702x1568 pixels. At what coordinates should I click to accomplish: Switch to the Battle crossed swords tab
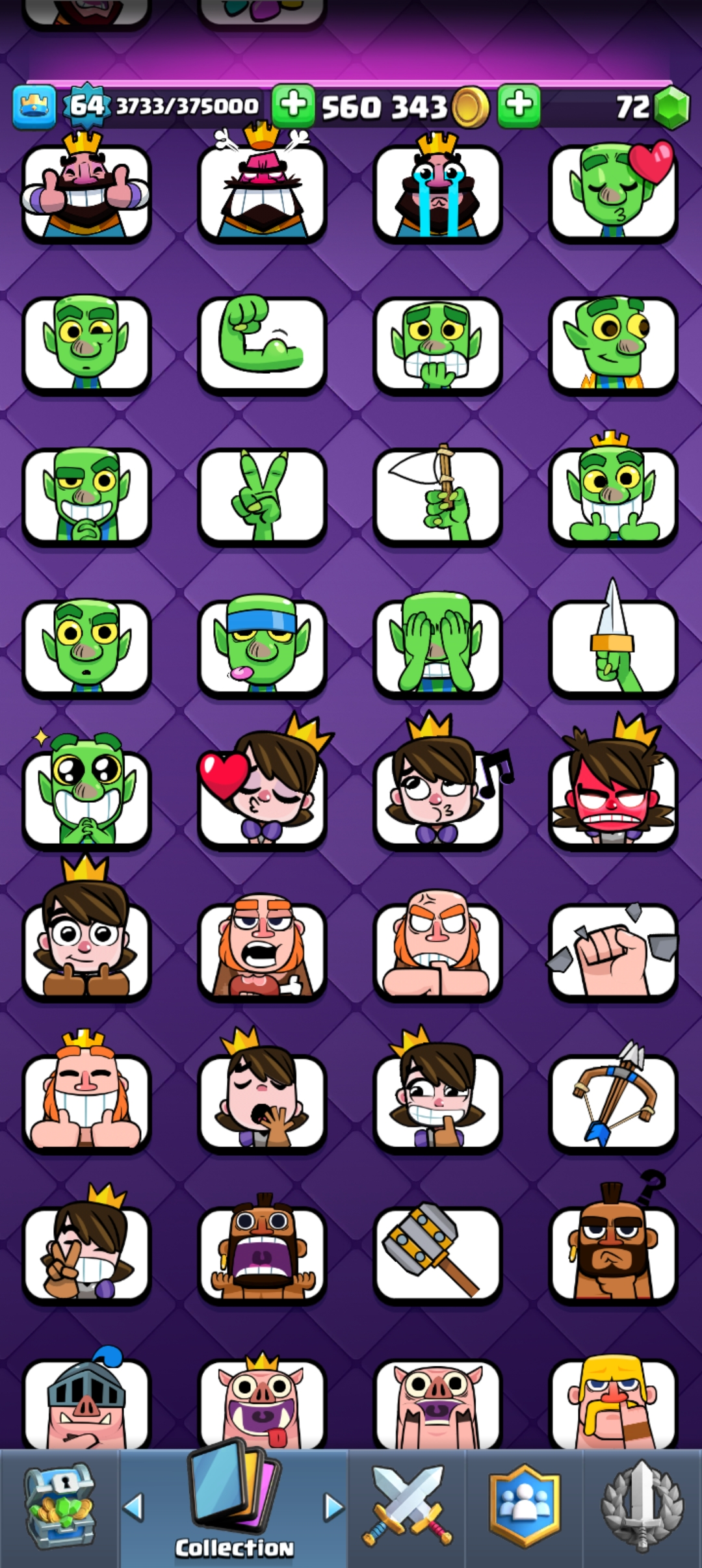coord(407,1508)
